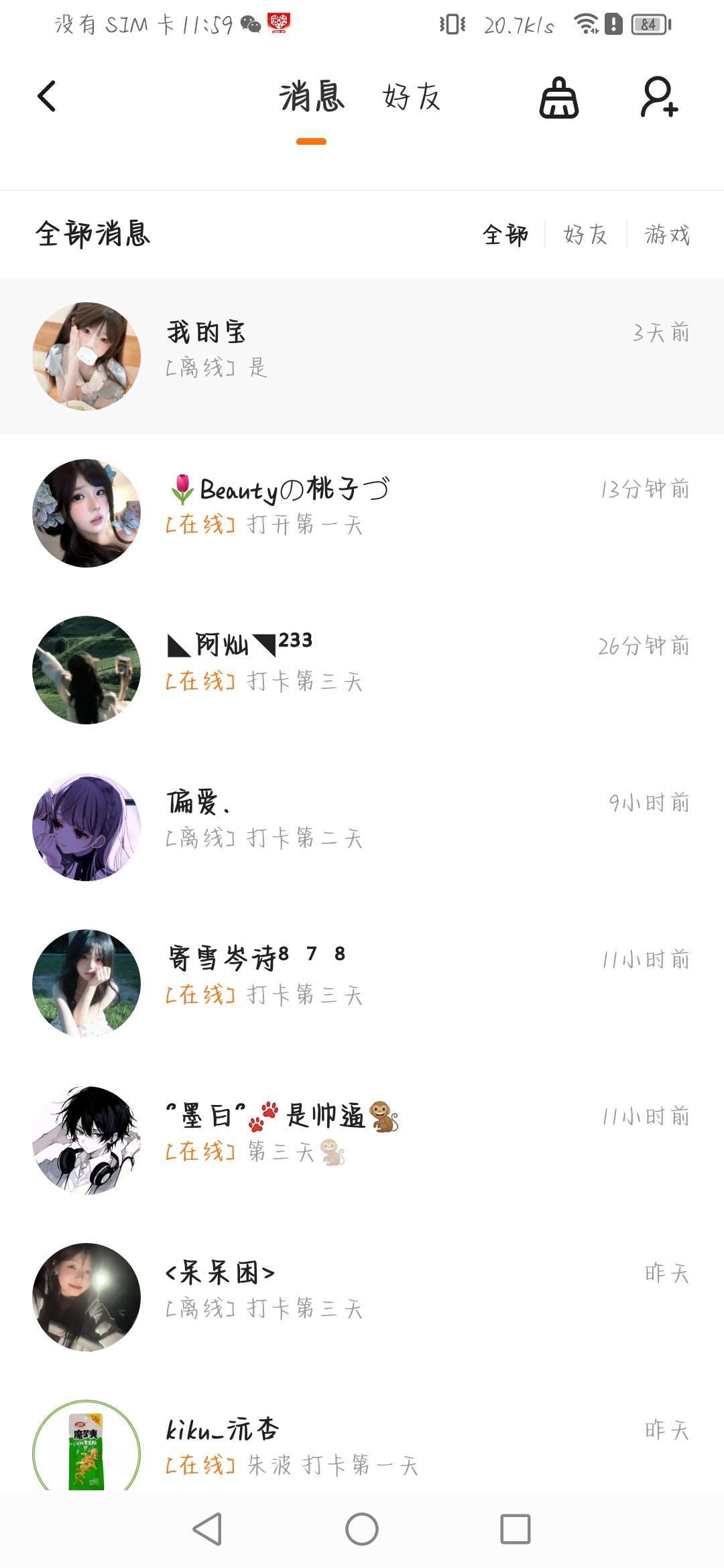The height and width of the screenshot is (1568, 724).
Task: Go back using the top-left arrow
Action: pos(47,96)
